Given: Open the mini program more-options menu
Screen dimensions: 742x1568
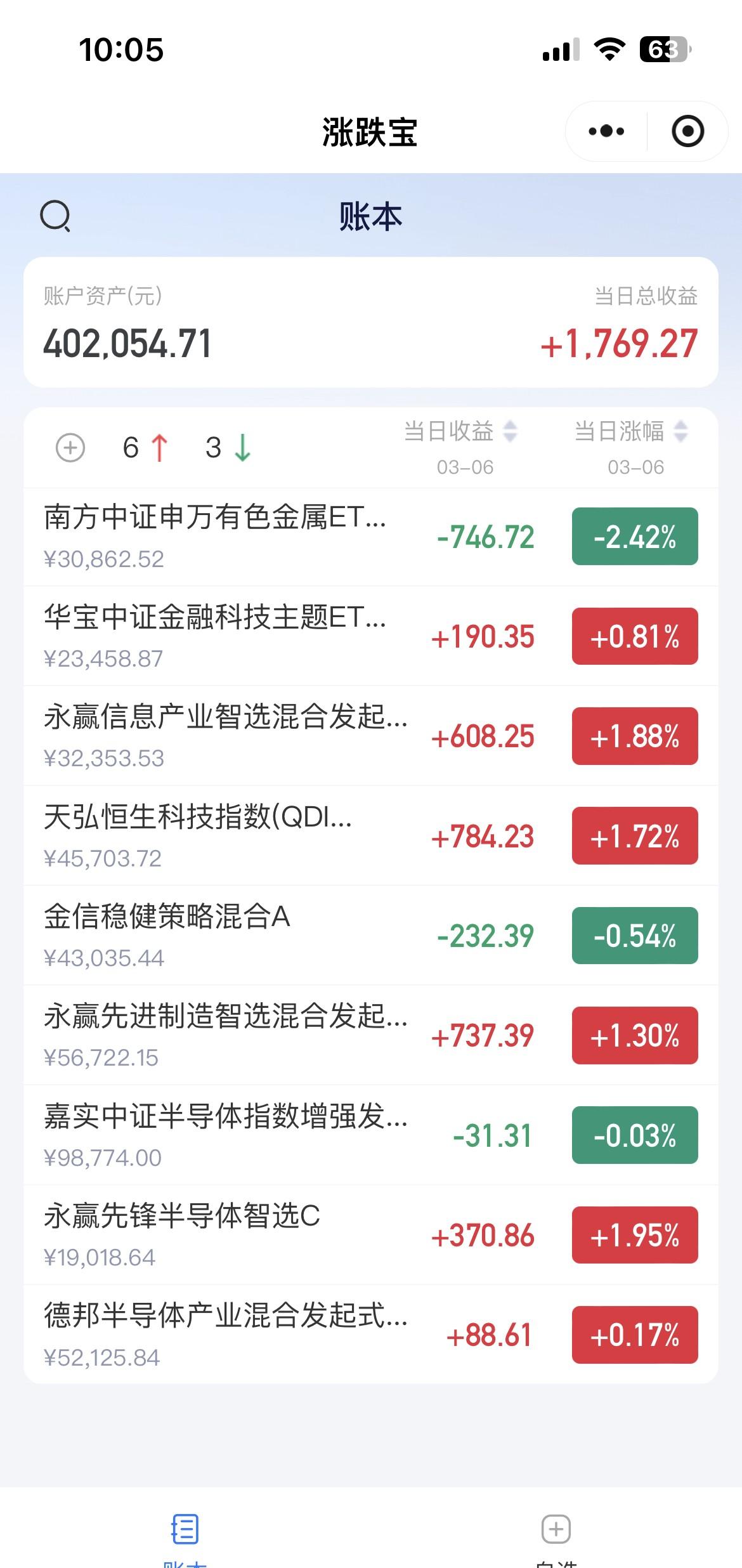Looking at the screenshot, I should pyautogui.click(x=606, y=131).
